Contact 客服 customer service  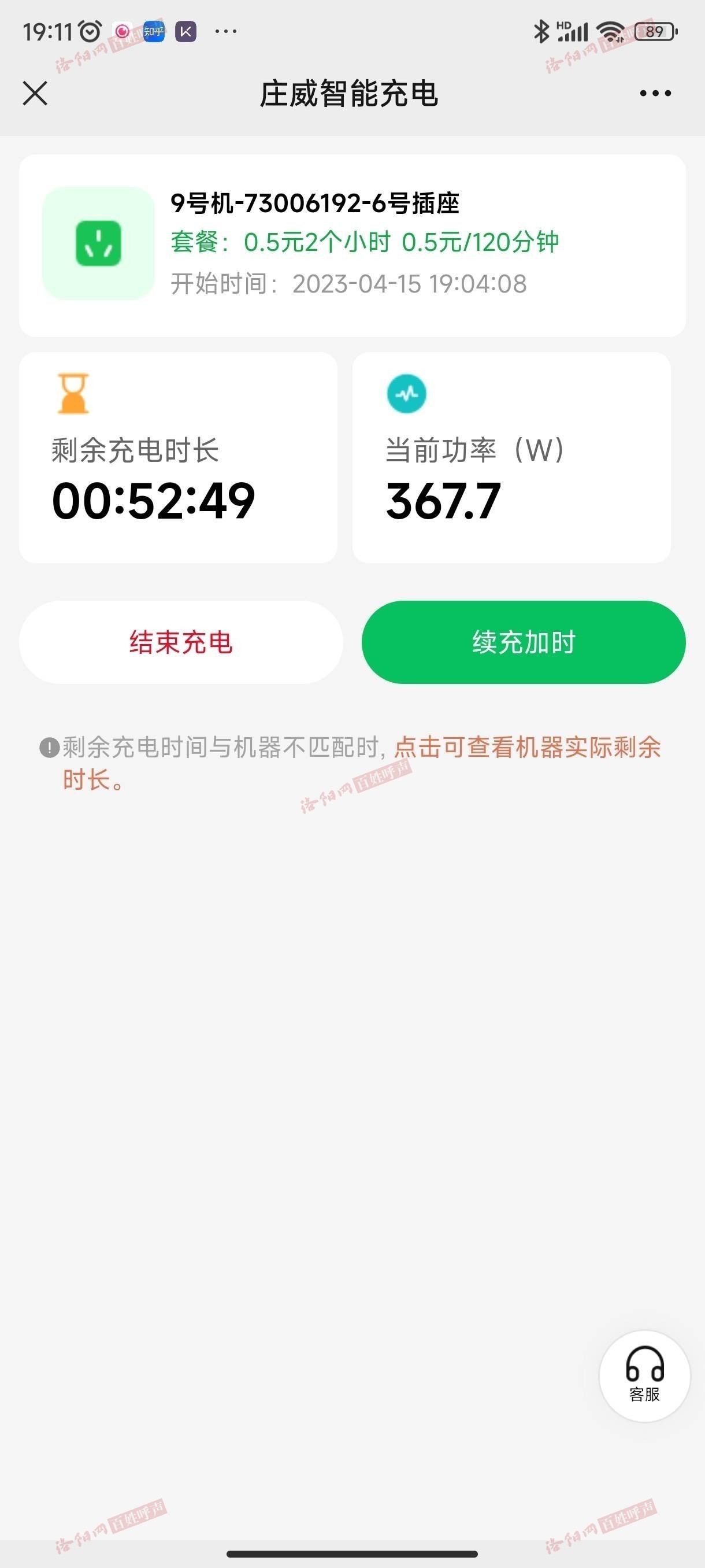tap(644, 1376)
